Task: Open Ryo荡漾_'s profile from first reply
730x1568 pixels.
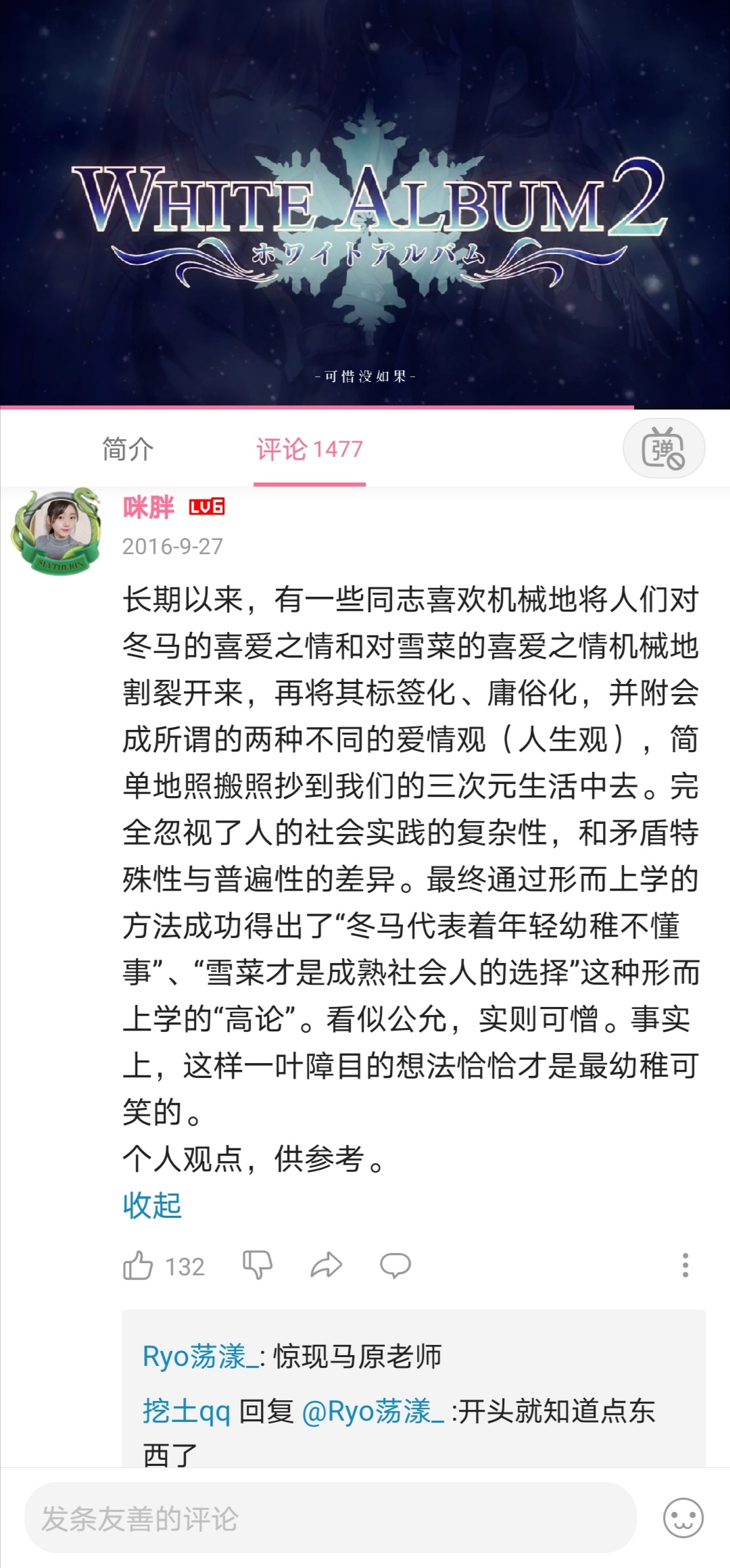Action: (200, 1356)
